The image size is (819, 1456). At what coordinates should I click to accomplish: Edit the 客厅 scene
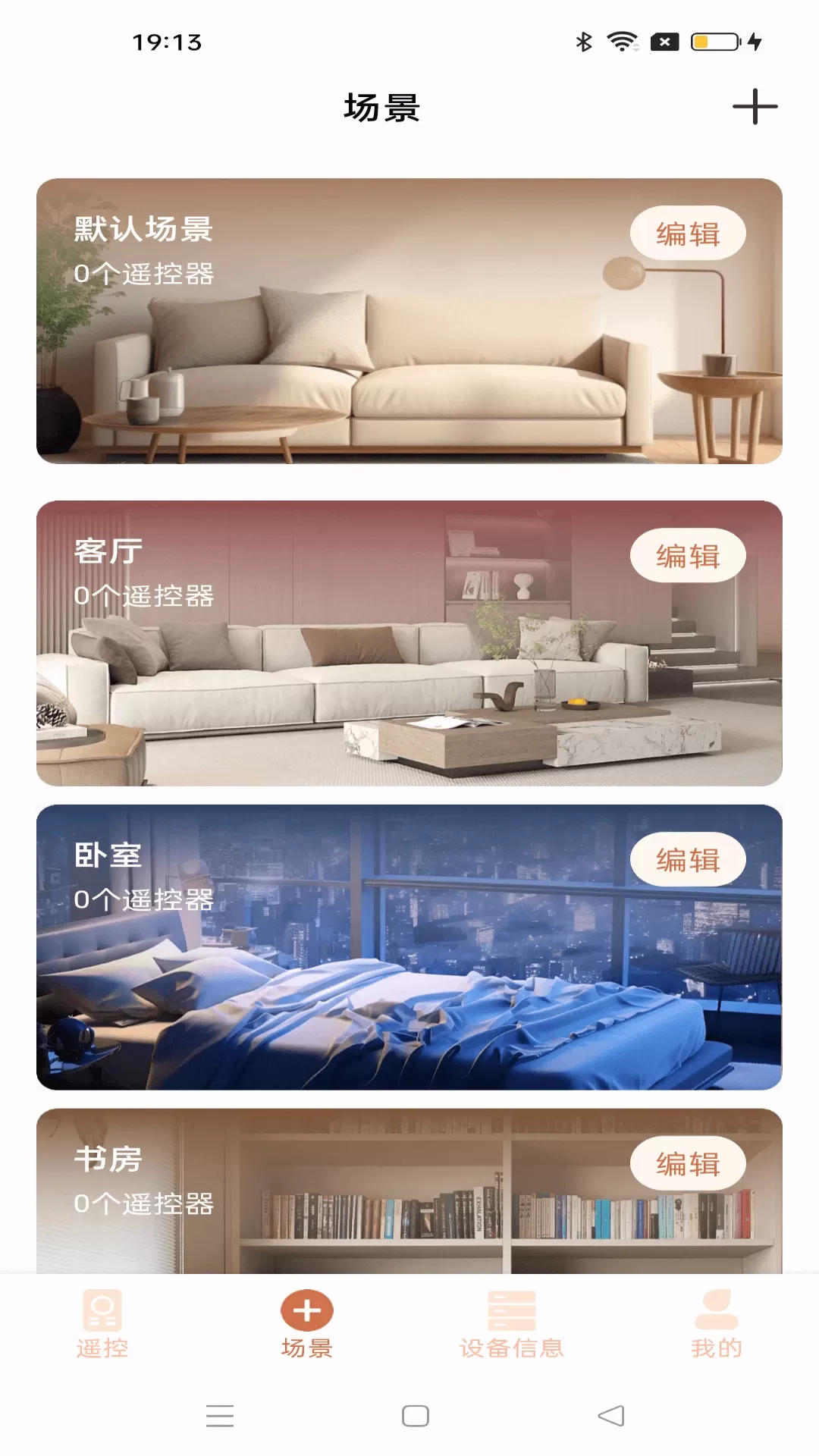tap(688, 556)
